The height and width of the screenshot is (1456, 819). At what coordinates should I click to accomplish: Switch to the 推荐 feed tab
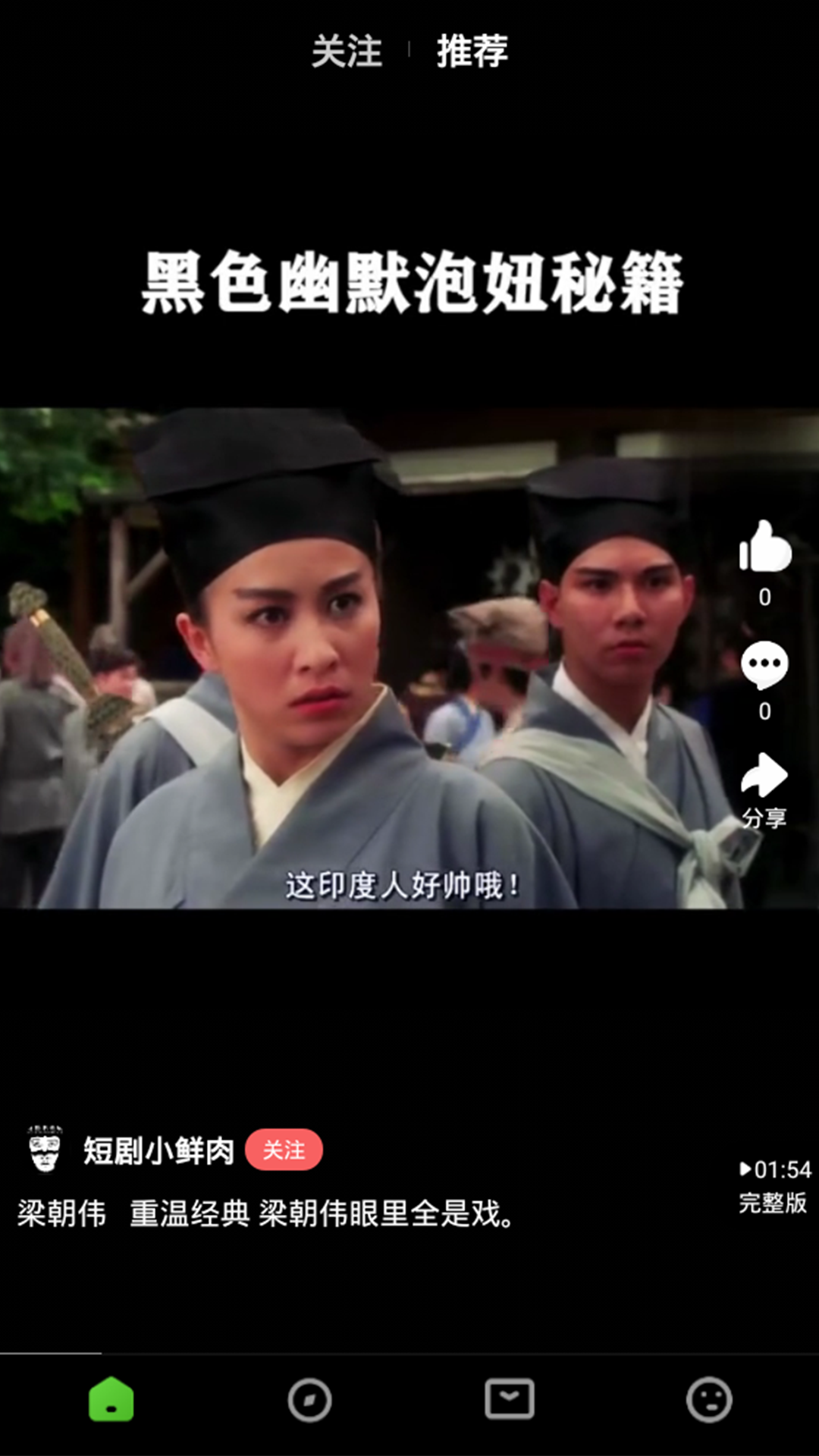click(x=472, y=53)
